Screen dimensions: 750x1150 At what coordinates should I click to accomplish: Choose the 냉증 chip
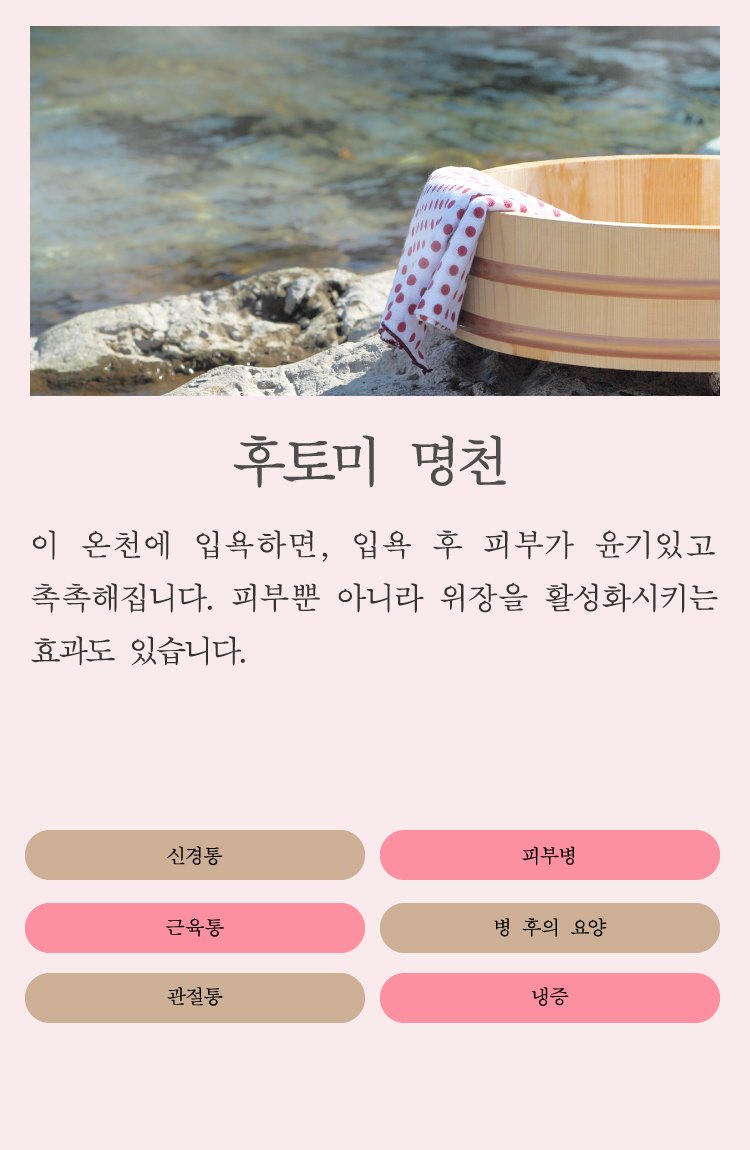click(550, 998)
